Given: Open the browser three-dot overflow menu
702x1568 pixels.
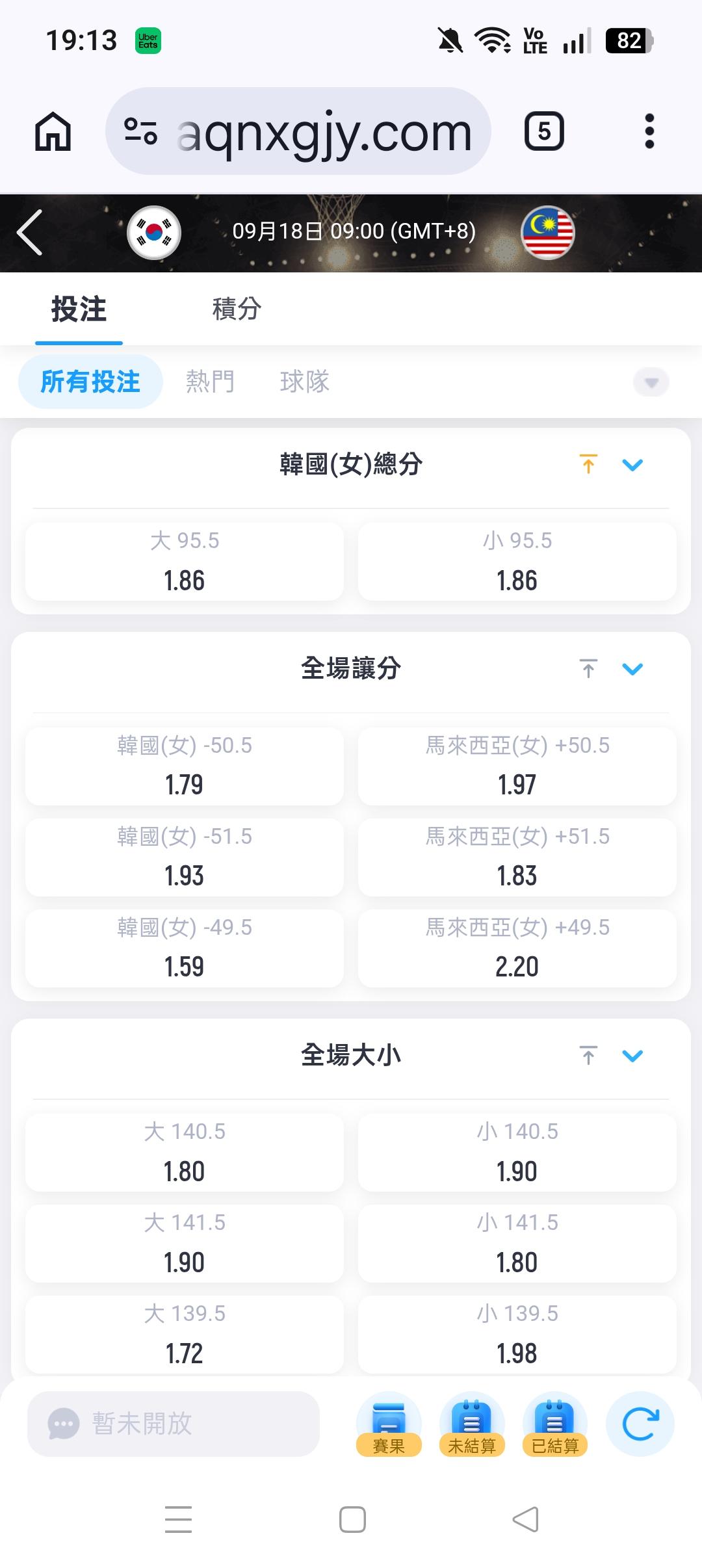Looking at the screenshot, I should pos(649,131).
